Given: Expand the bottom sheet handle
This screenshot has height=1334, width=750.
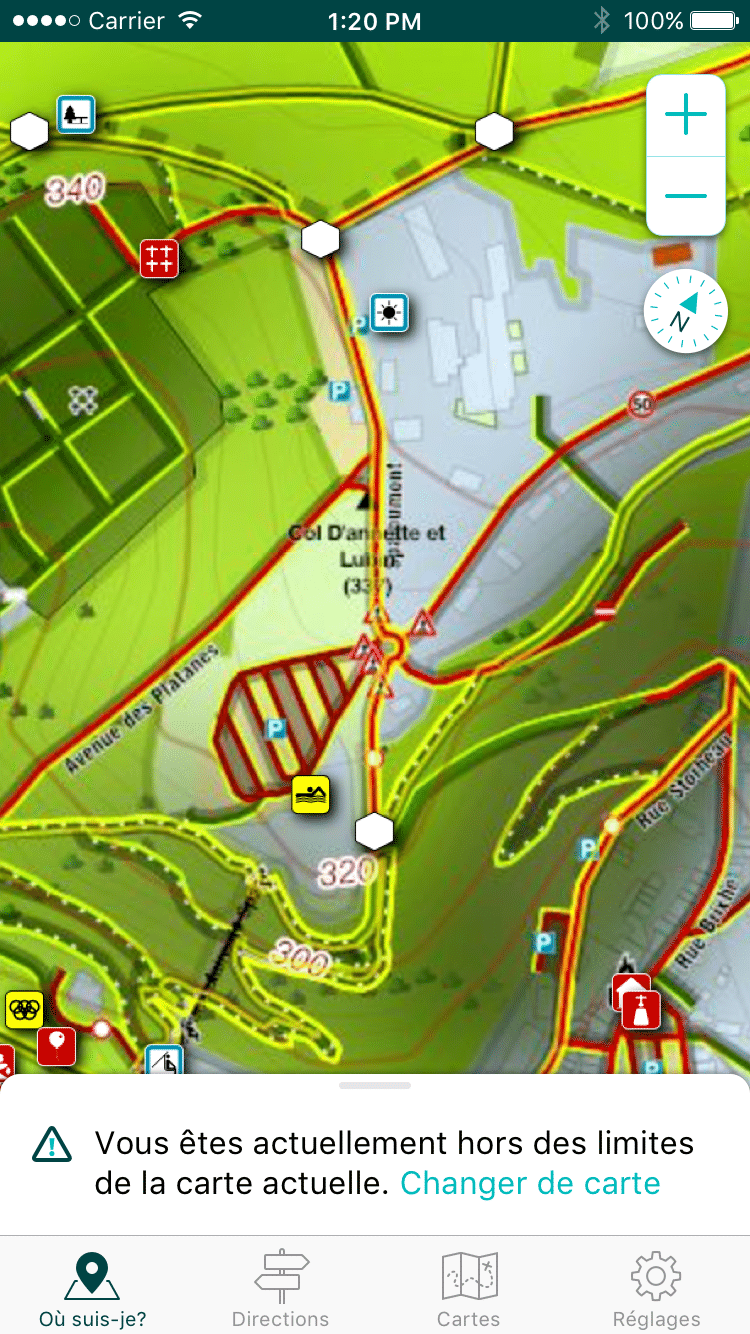Looking at the screenshot, I should pyautogui.click(x=375, y=1085).
